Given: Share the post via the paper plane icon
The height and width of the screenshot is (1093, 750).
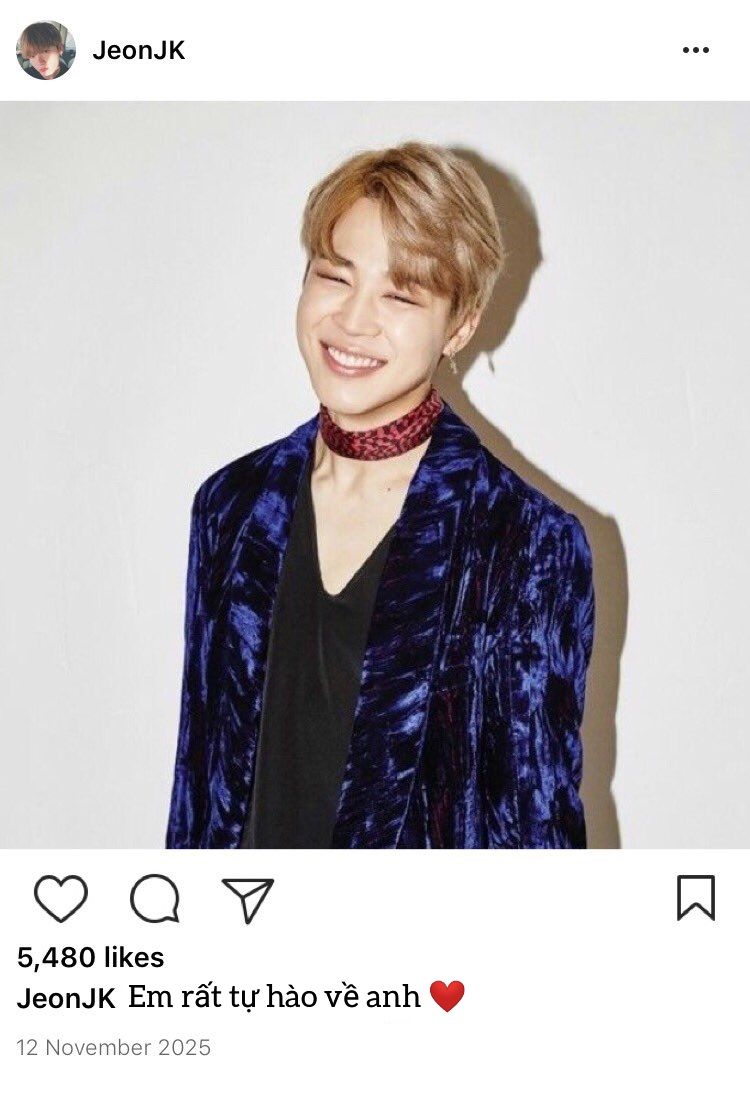Looking at the screenshot, I should 248,899.
